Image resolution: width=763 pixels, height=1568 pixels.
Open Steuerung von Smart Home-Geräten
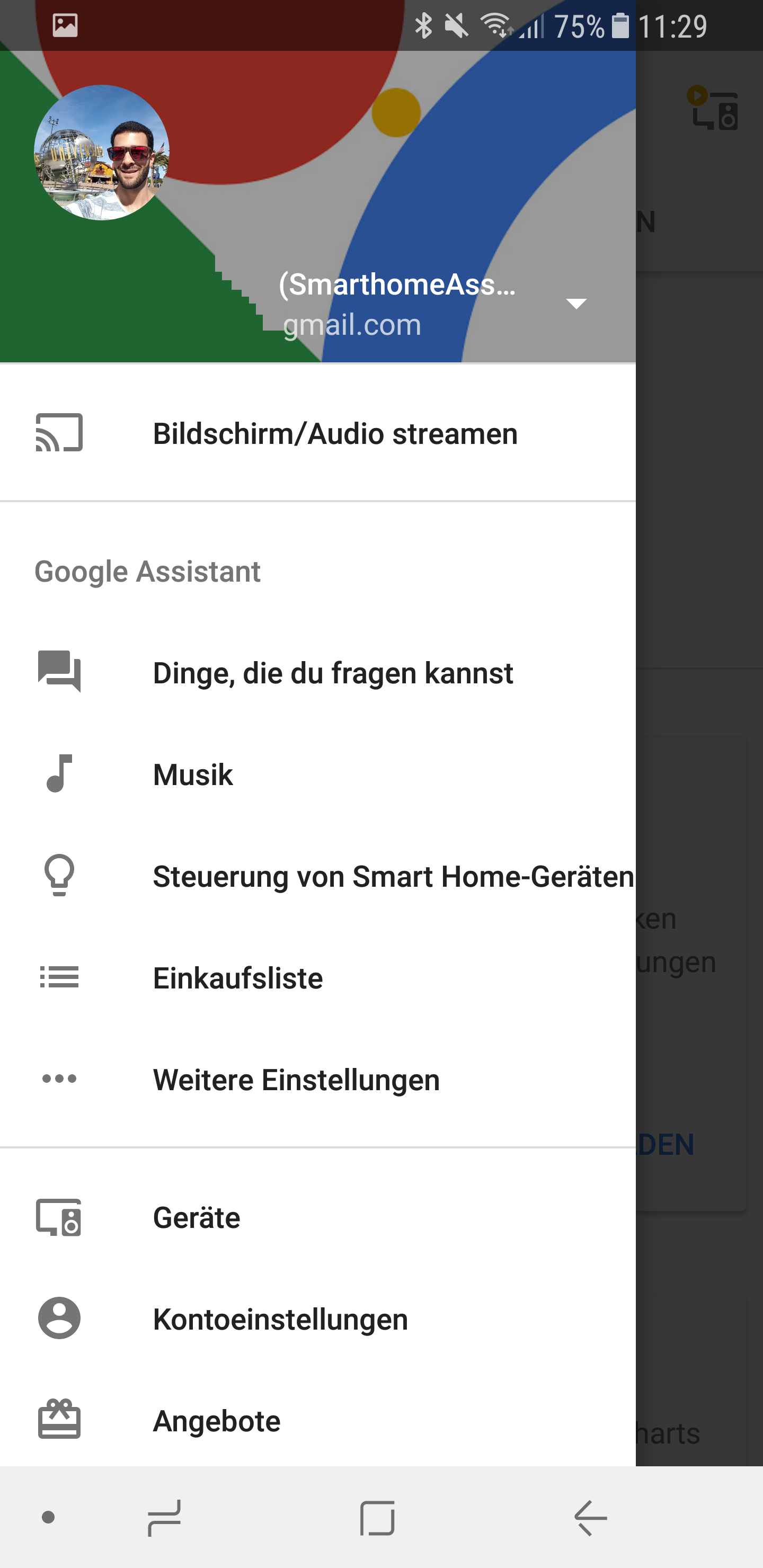click(x=393, y=876)
